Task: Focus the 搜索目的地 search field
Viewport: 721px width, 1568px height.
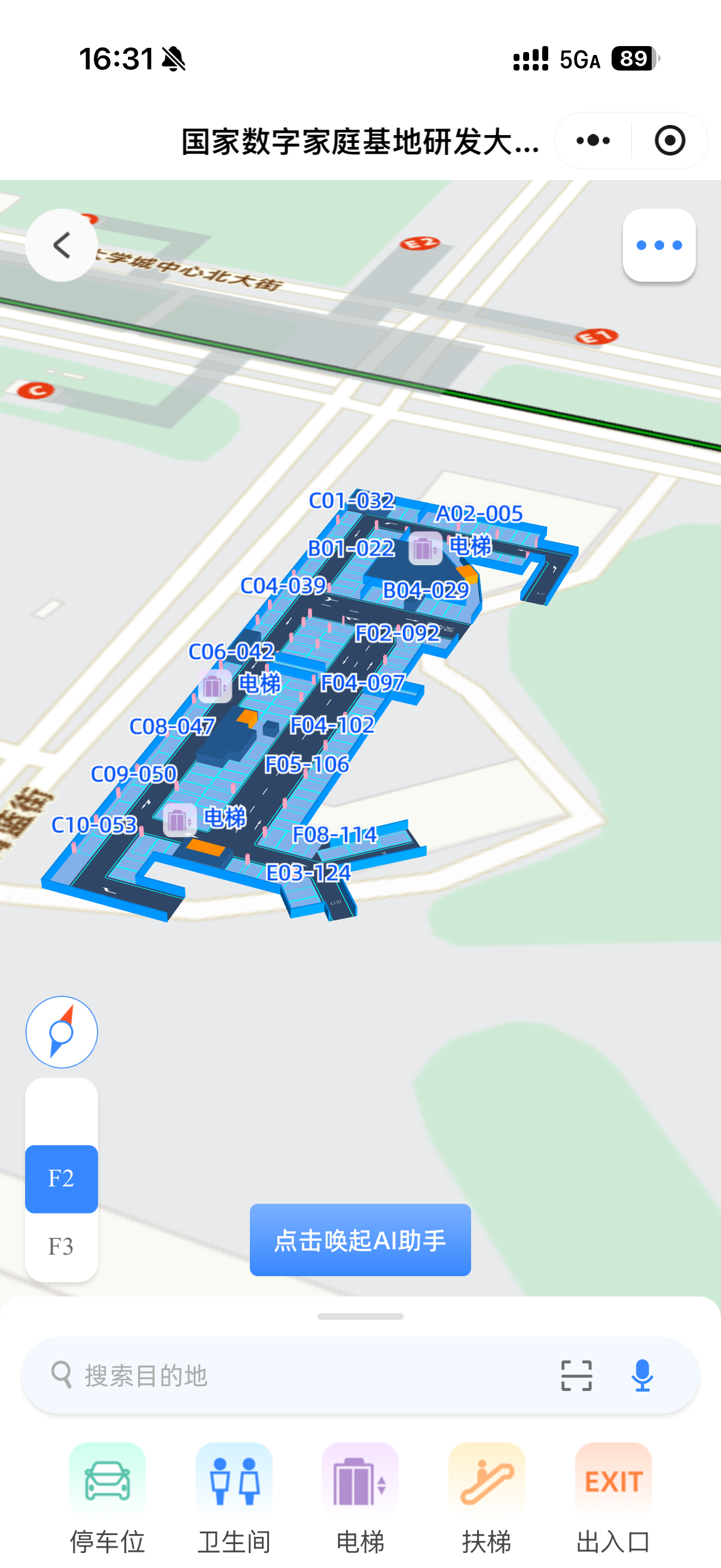Action: (x=304, y=1375)
